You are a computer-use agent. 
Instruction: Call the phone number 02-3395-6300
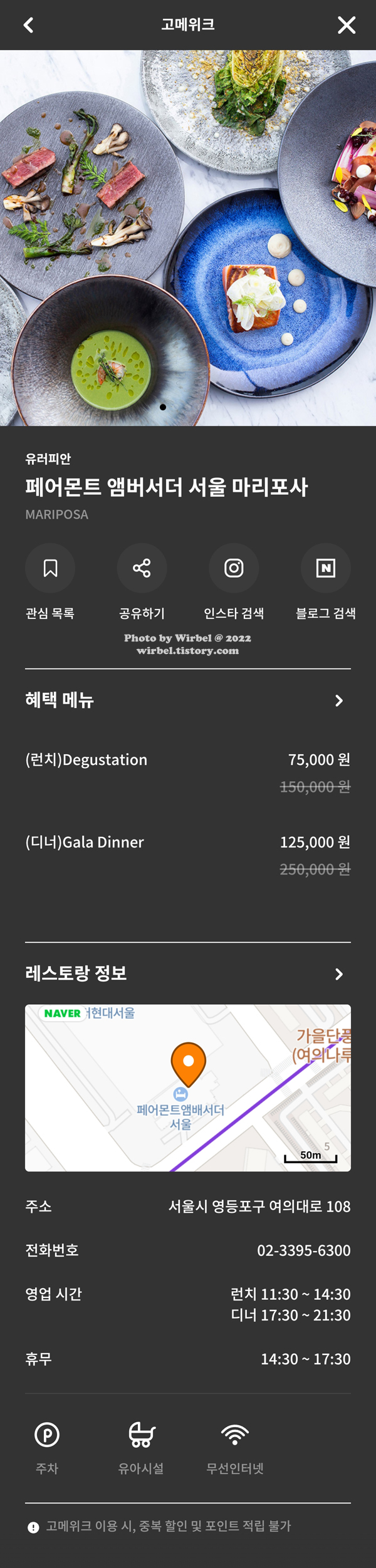pyautogui.click(x=303, y=1250)
